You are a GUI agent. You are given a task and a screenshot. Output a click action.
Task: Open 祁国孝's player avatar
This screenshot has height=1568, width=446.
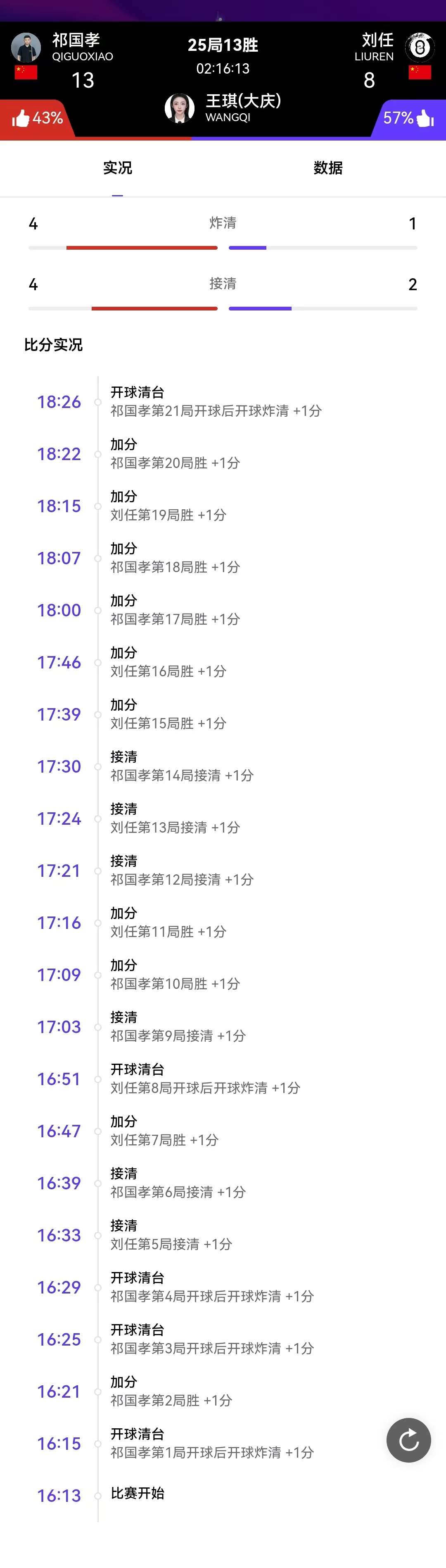[x=26, y=48]
